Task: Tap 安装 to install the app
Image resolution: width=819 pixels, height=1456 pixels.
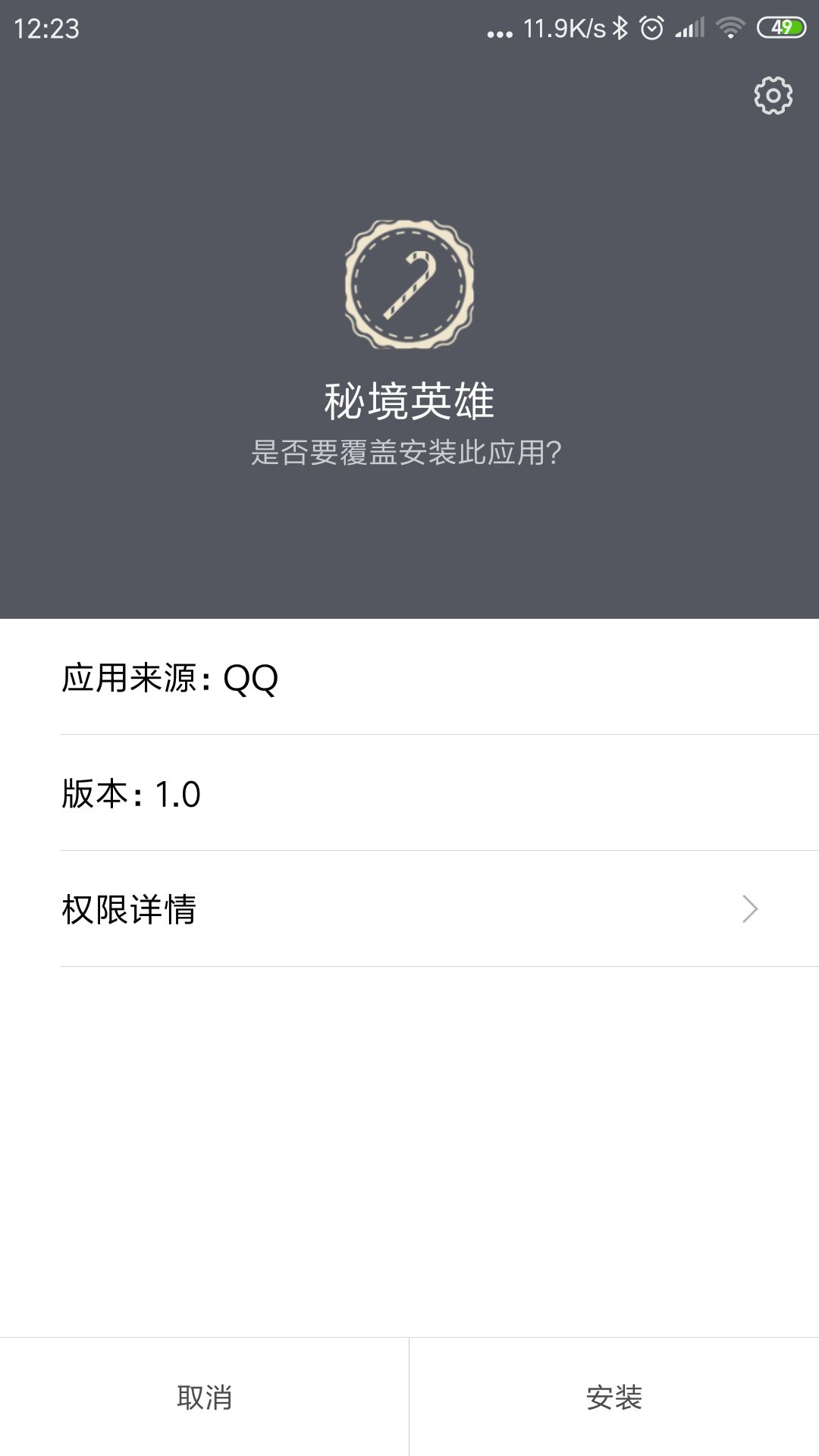Action: click(614, 1397)
